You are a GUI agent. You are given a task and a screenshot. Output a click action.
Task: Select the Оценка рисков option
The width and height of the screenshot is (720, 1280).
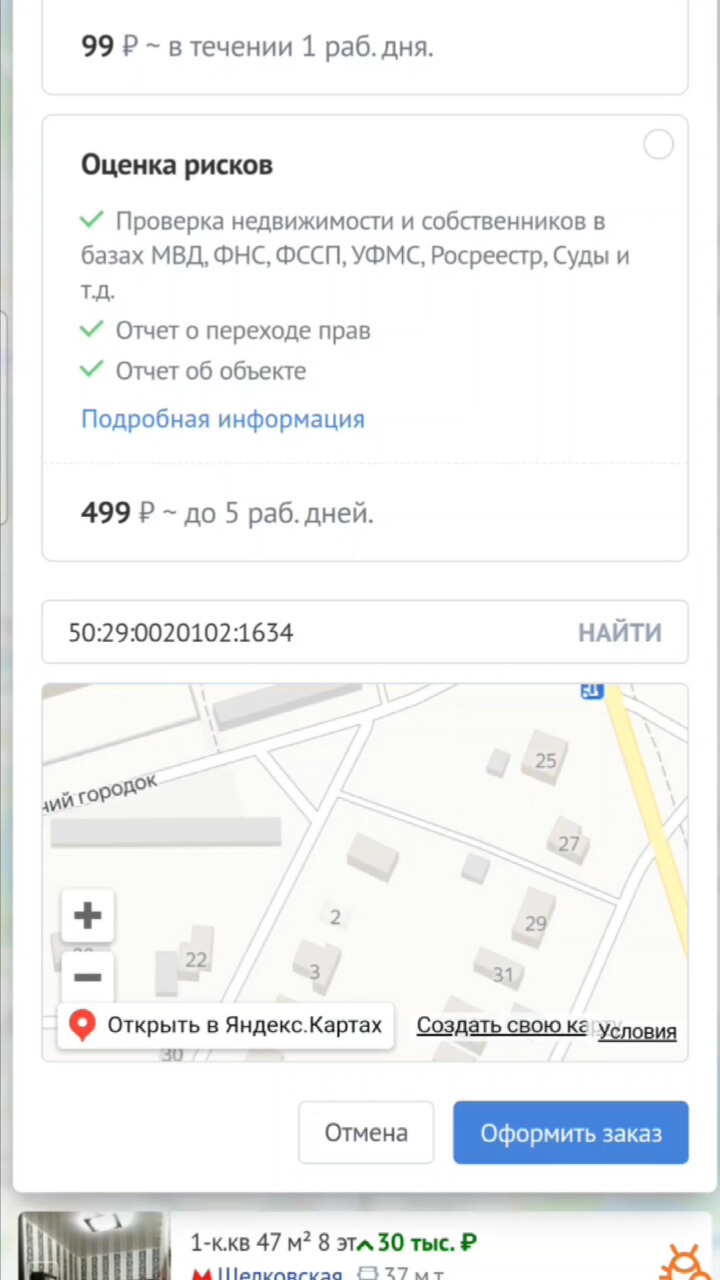coord(658,146)
